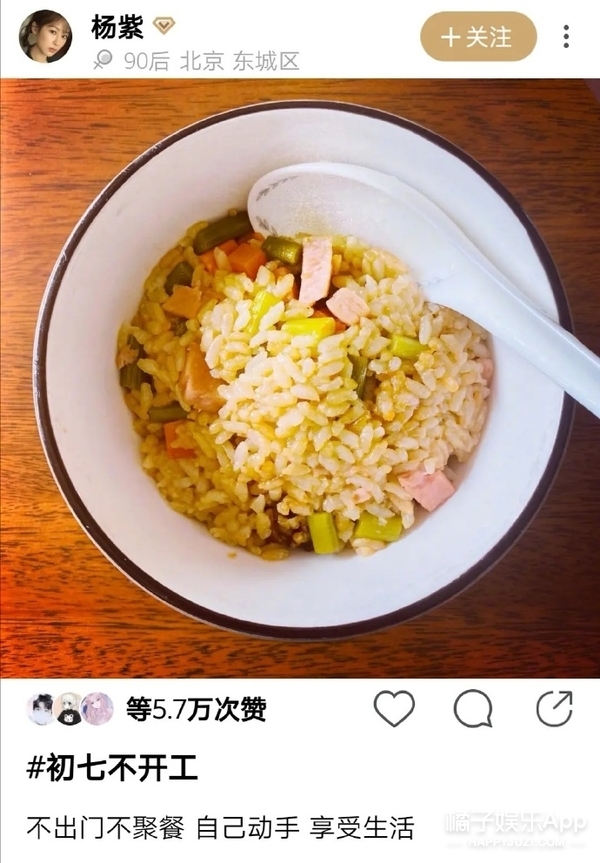Follow 杨紫 with the 关注 button
Viewport: 600px width, 863px height.
click(478, 37)
